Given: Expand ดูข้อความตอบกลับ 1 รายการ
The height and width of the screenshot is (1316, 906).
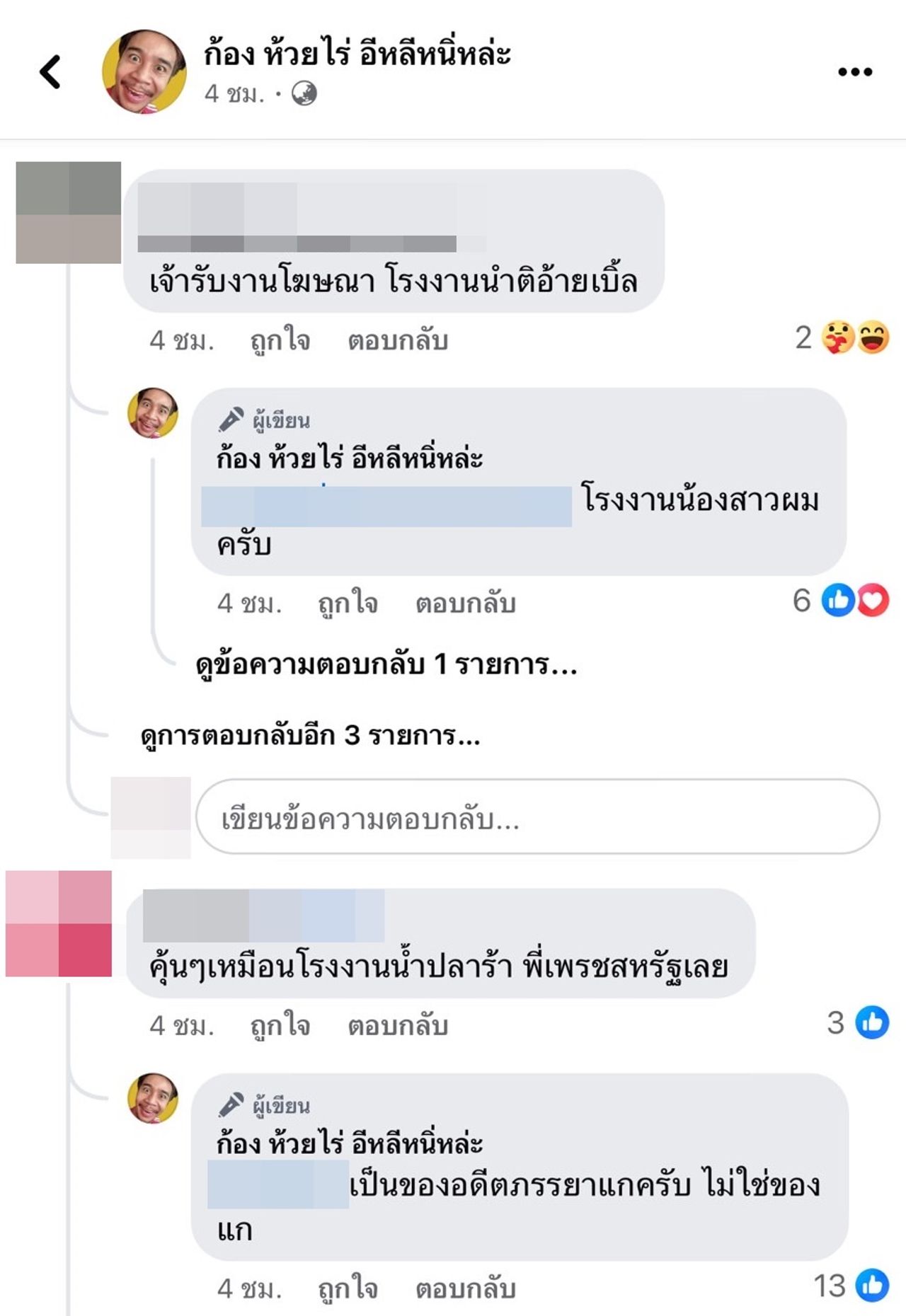Looking at the screenshot, I should tap(386, 664).
